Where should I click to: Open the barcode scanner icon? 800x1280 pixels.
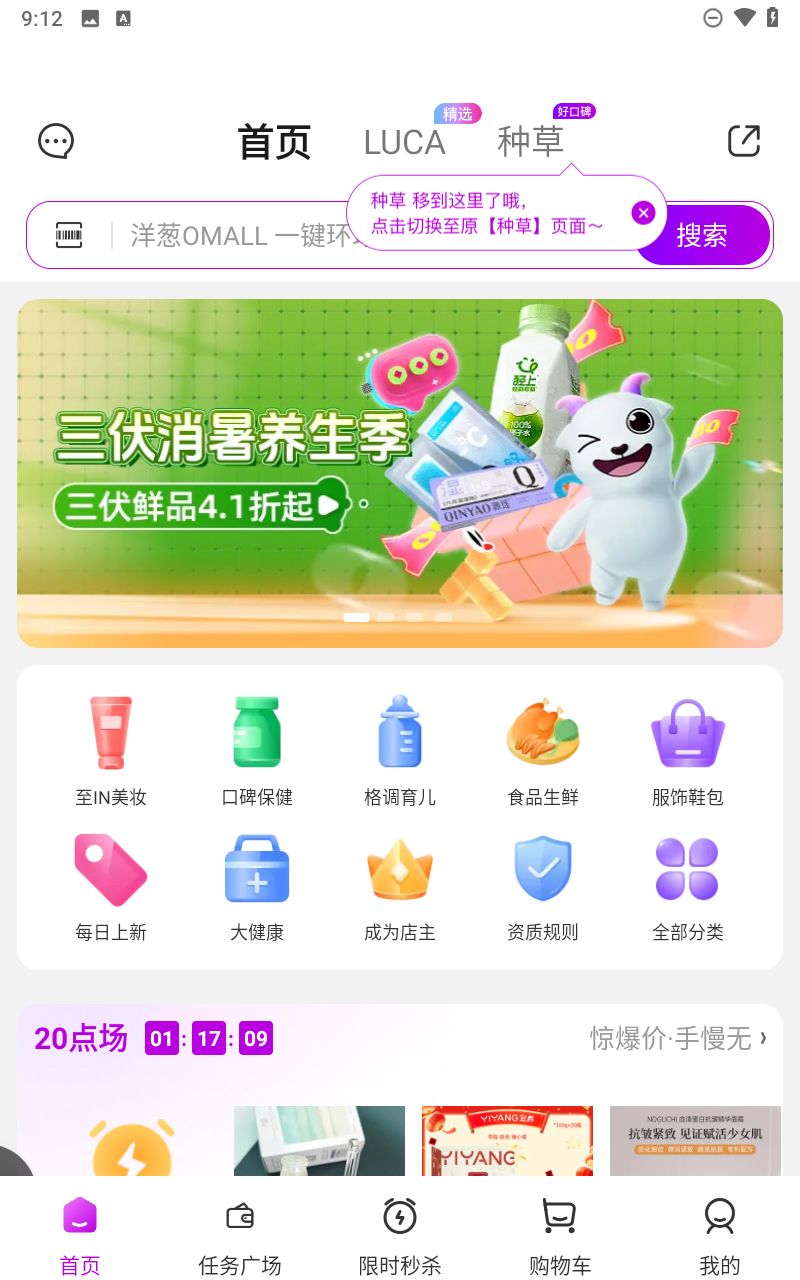click(69, 236)
